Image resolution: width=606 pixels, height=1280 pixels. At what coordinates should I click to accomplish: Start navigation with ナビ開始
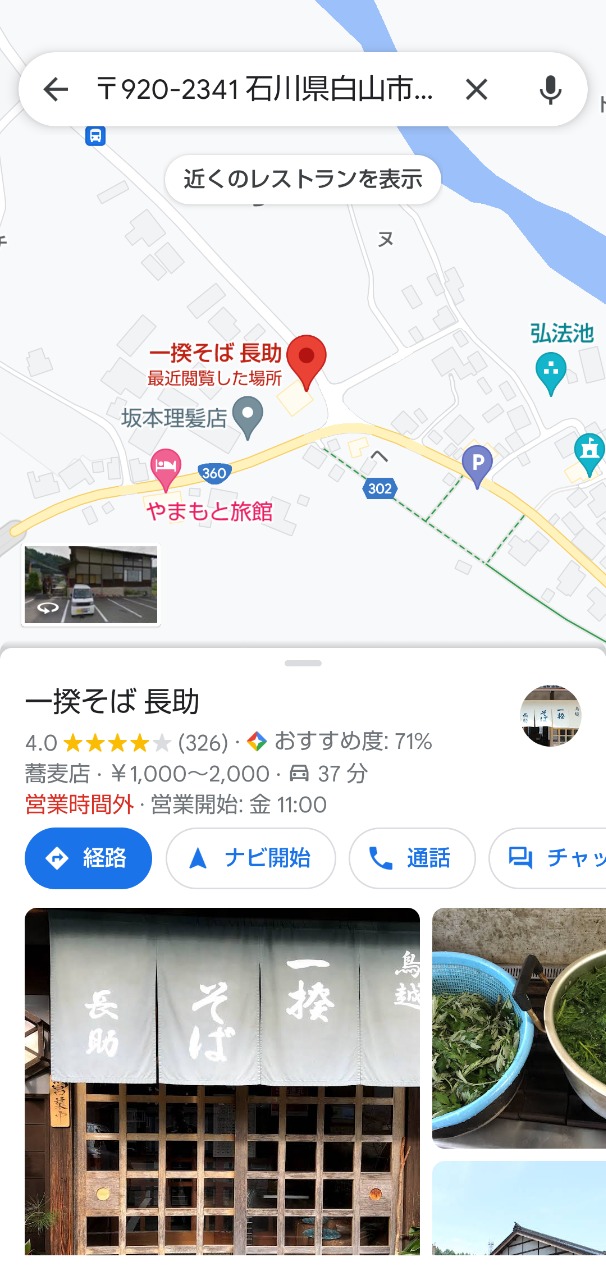pos(250,858)
